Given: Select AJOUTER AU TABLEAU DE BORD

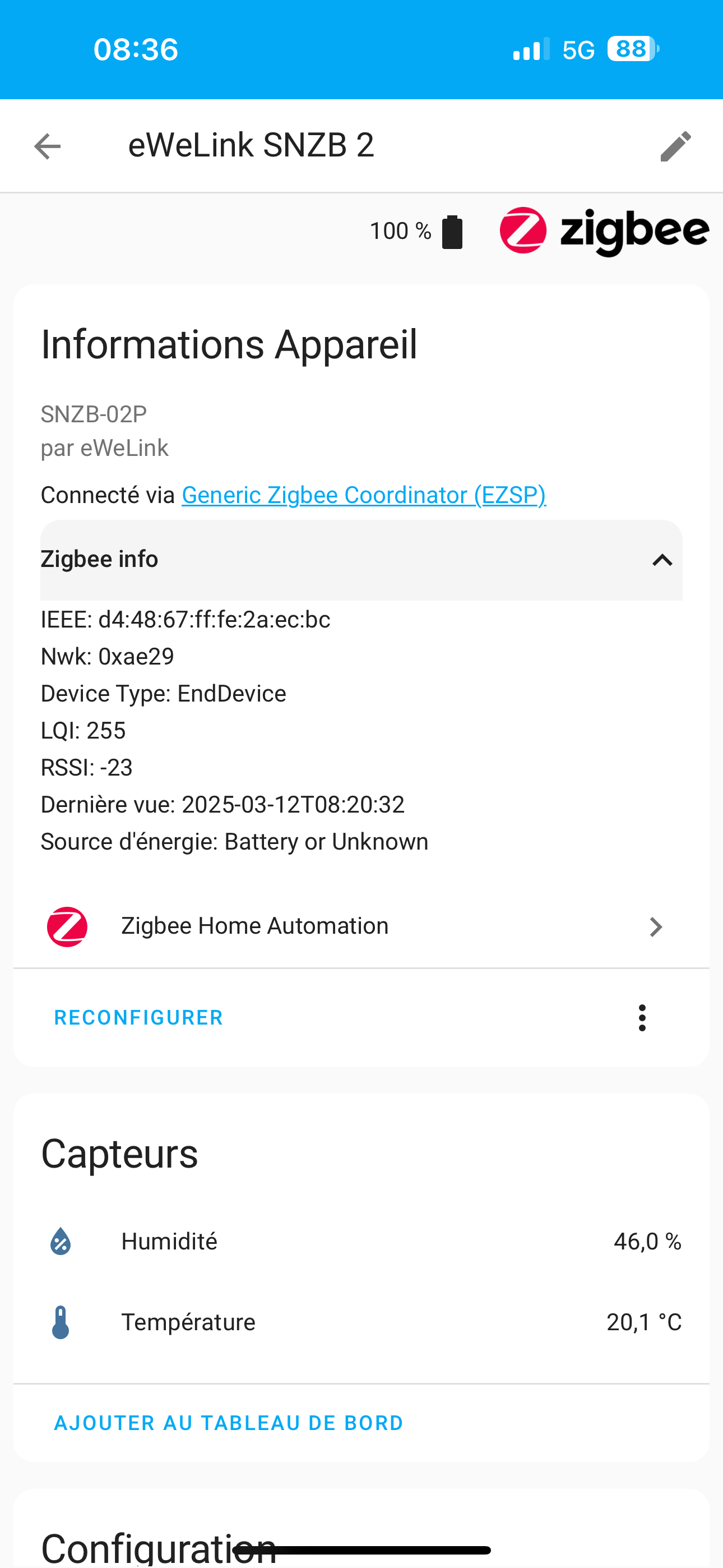Looking at the screenshot, I should point(228,1423).
